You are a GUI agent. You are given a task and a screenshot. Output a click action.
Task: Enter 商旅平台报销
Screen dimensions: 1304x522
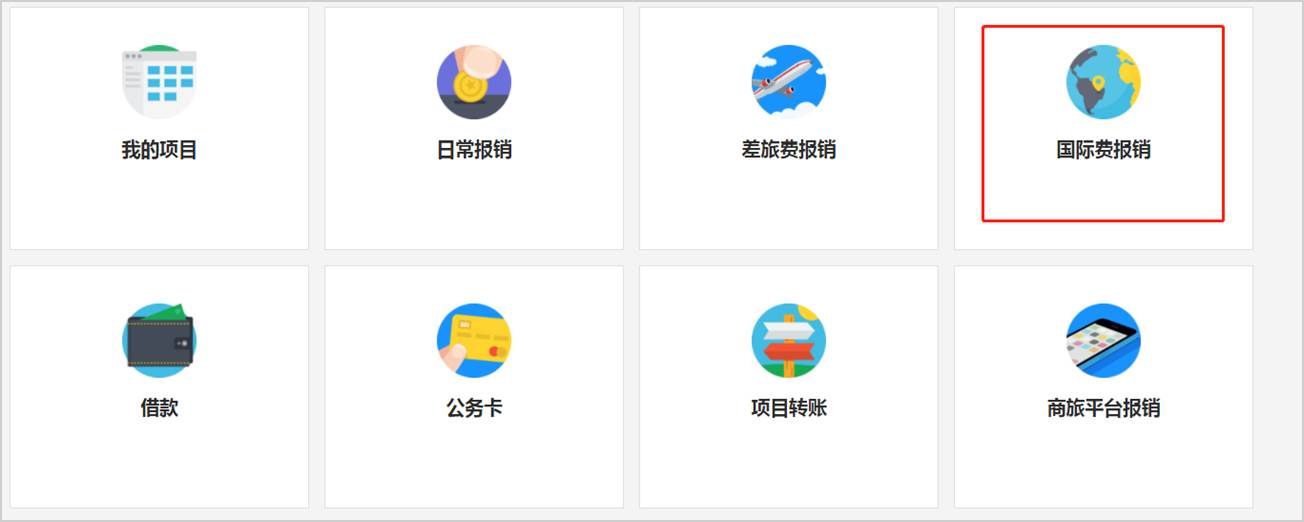(x=1103, y=368)
